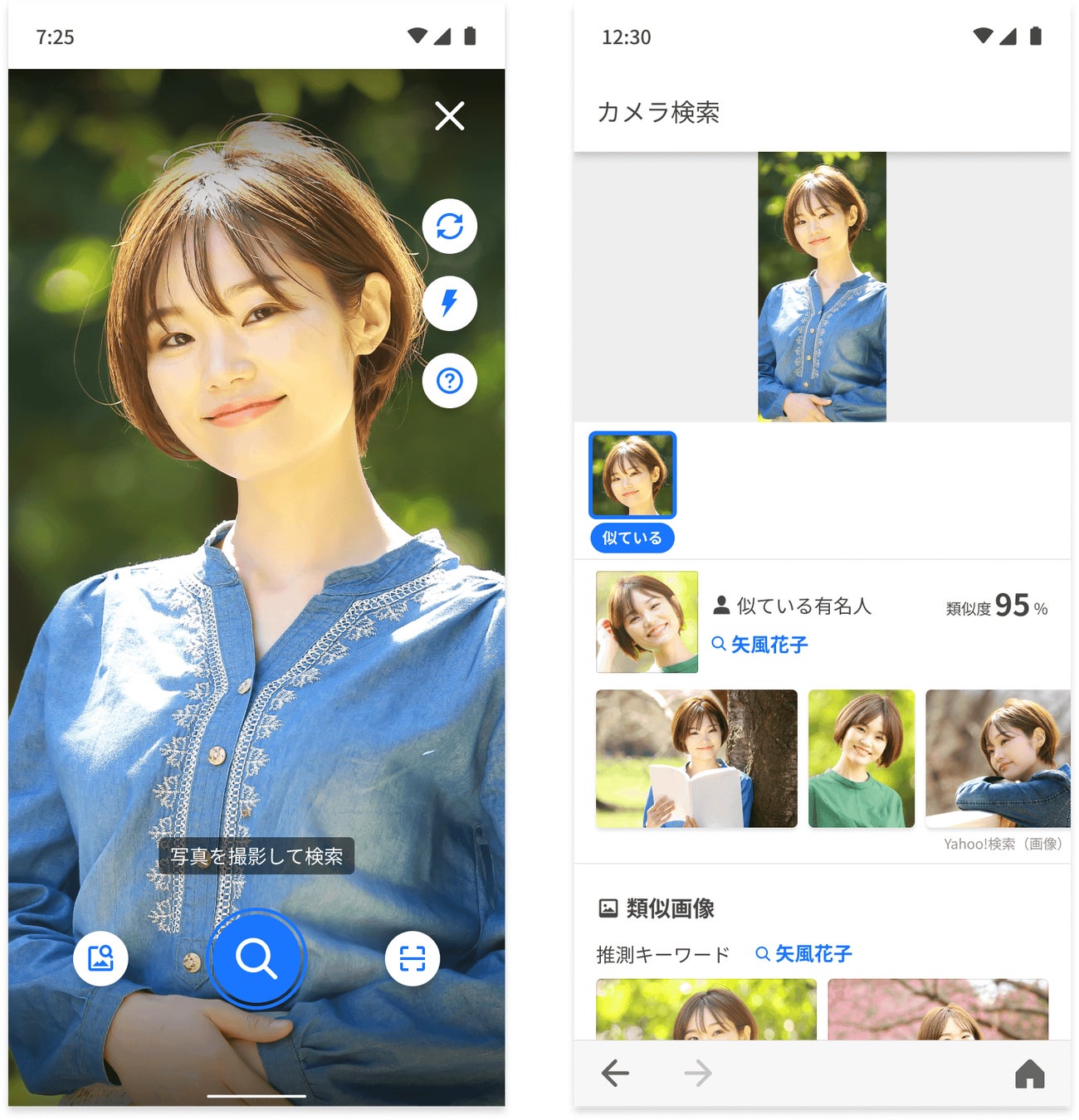Open the first similar image with green background
This screenshot has height=1120, width=1079.
[x=705, y=1009]
